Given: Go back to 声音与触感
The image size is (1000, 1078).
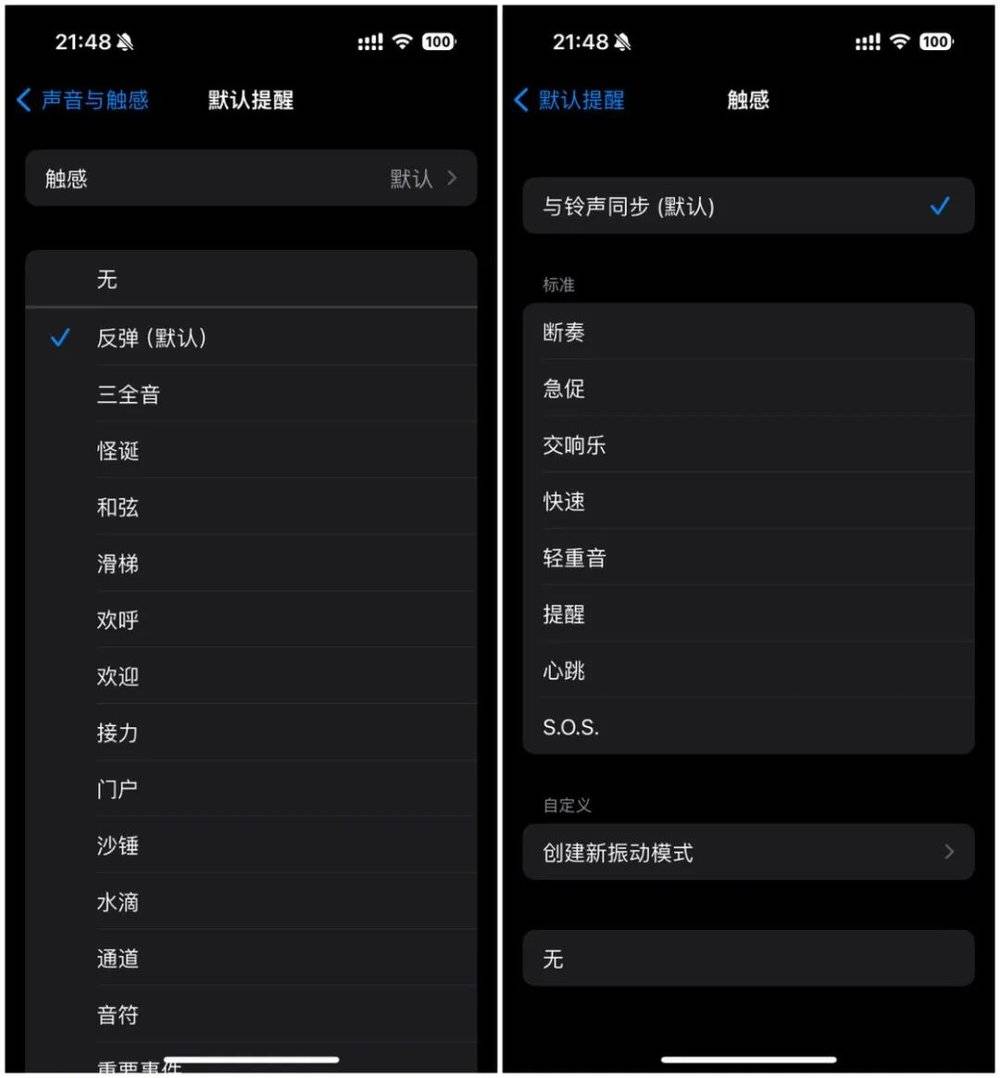Looking at the screenshot, I should point(84,100).
